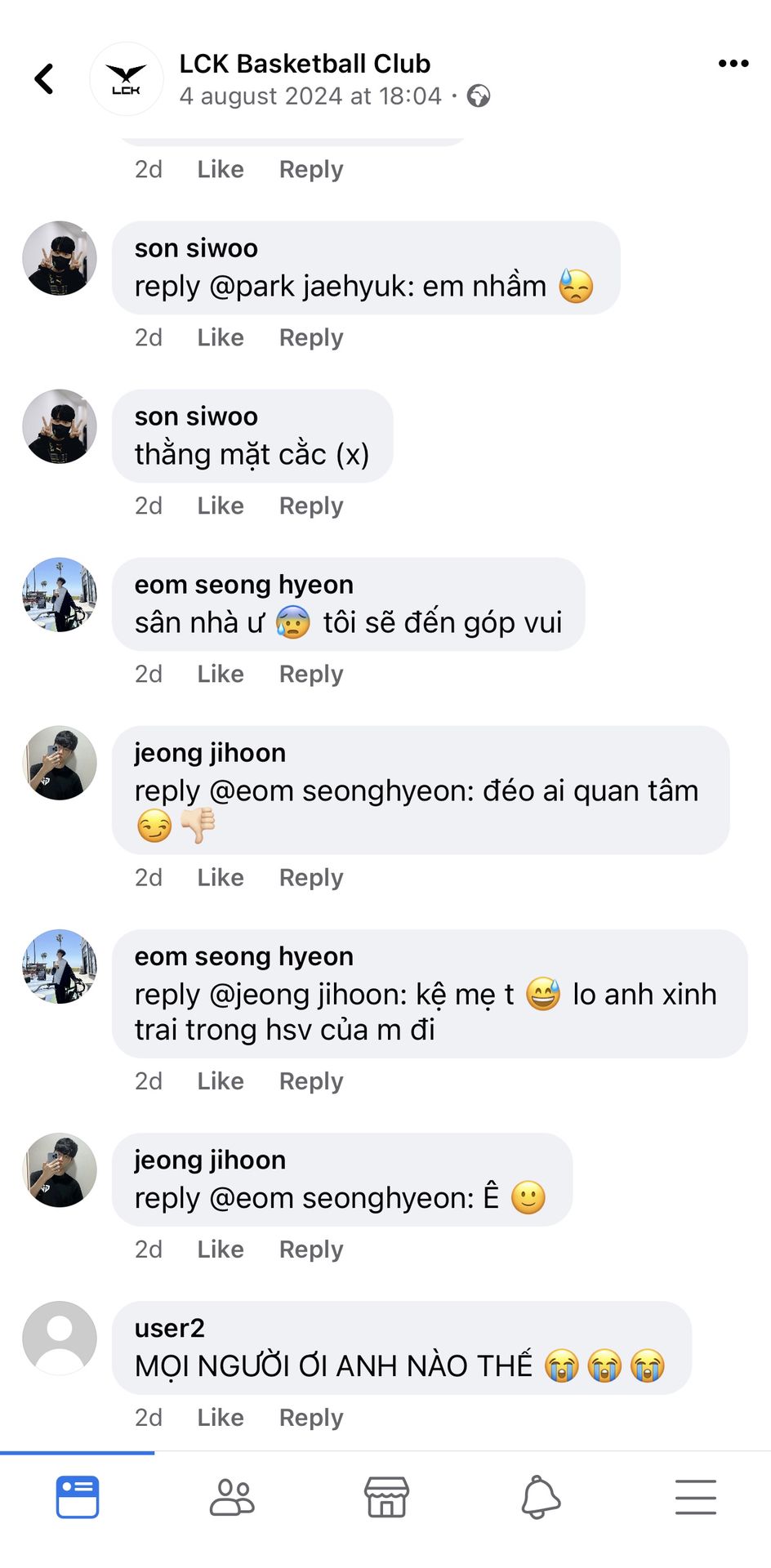Open the three-dot overflow menu
This screenshot has width=771, height=1568.
[x=733, y=64]
